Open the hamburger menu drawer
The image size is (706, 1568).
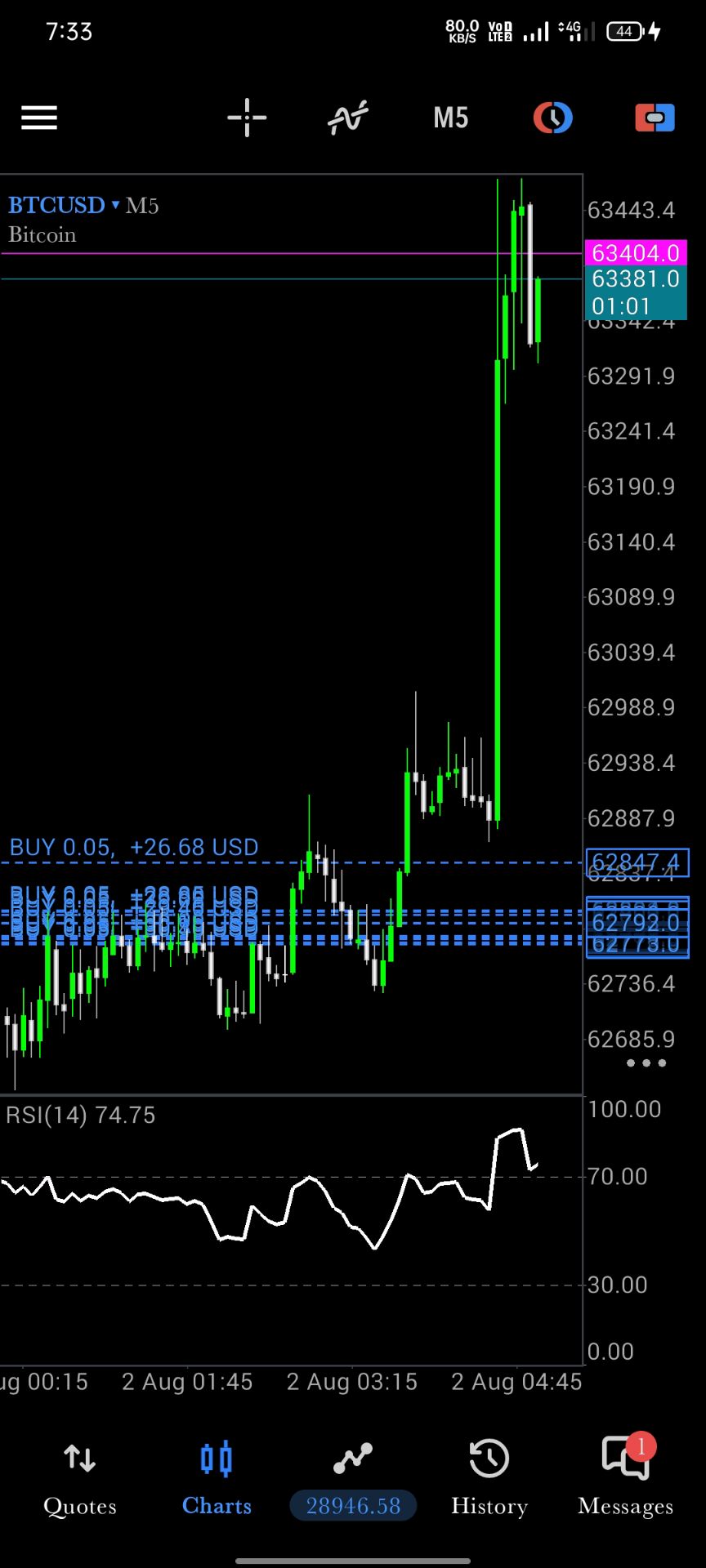(x=39, y=118)
